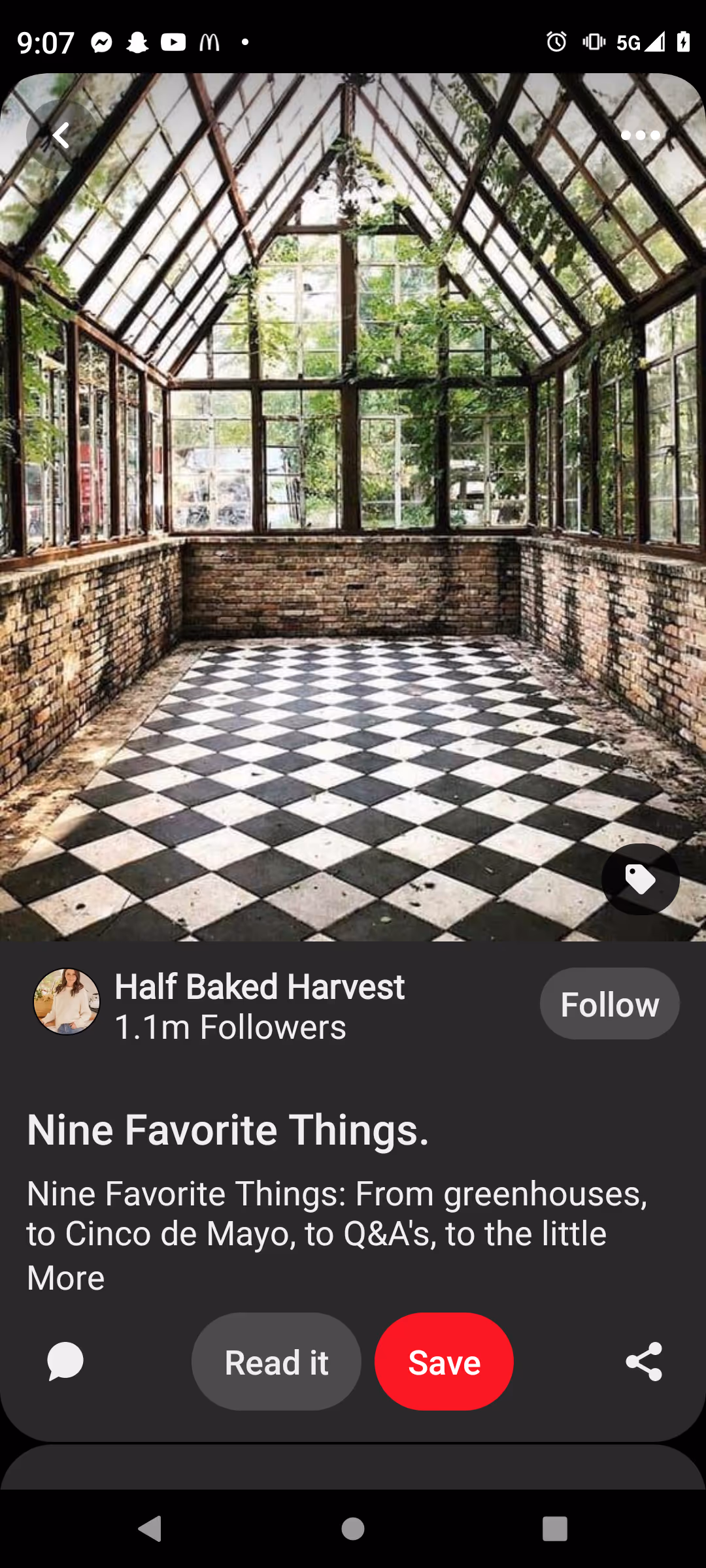Open Half Baked Harvest profile

(259, 987)
